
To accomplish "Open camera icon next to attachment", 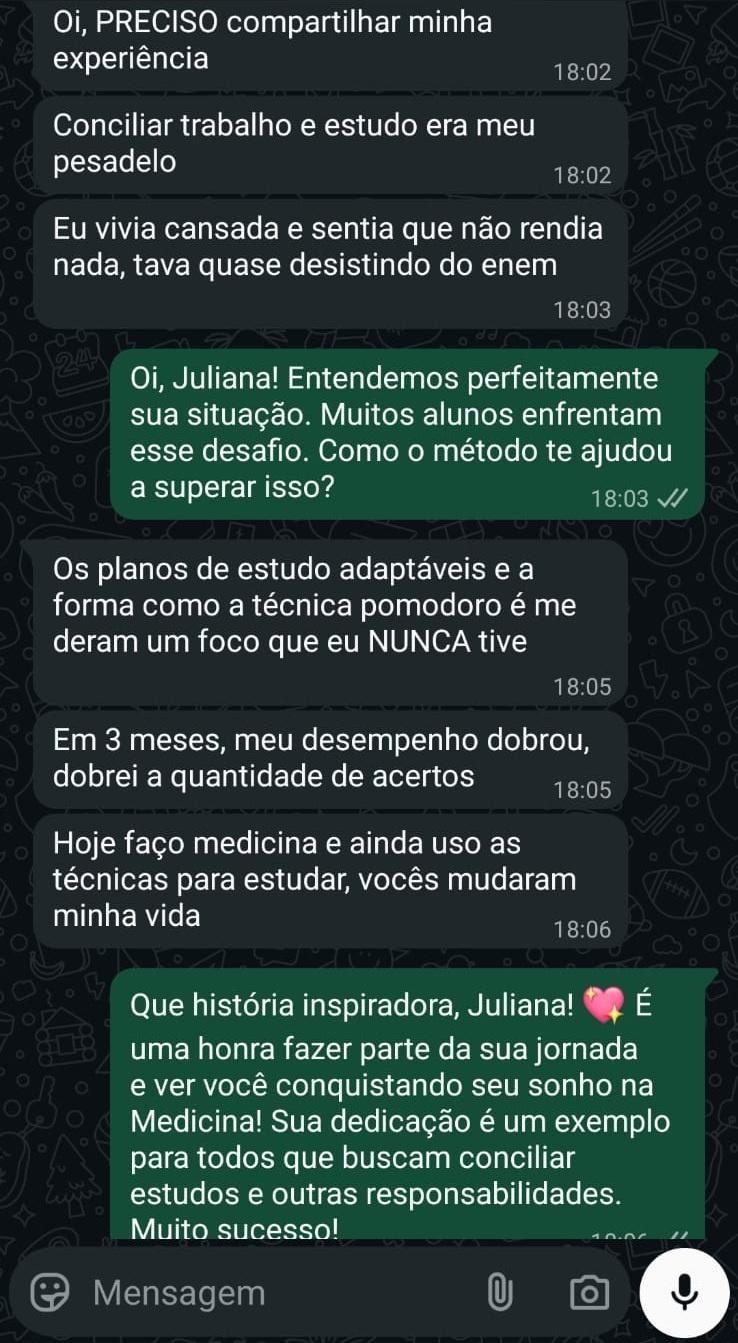I will (590, 1291).
